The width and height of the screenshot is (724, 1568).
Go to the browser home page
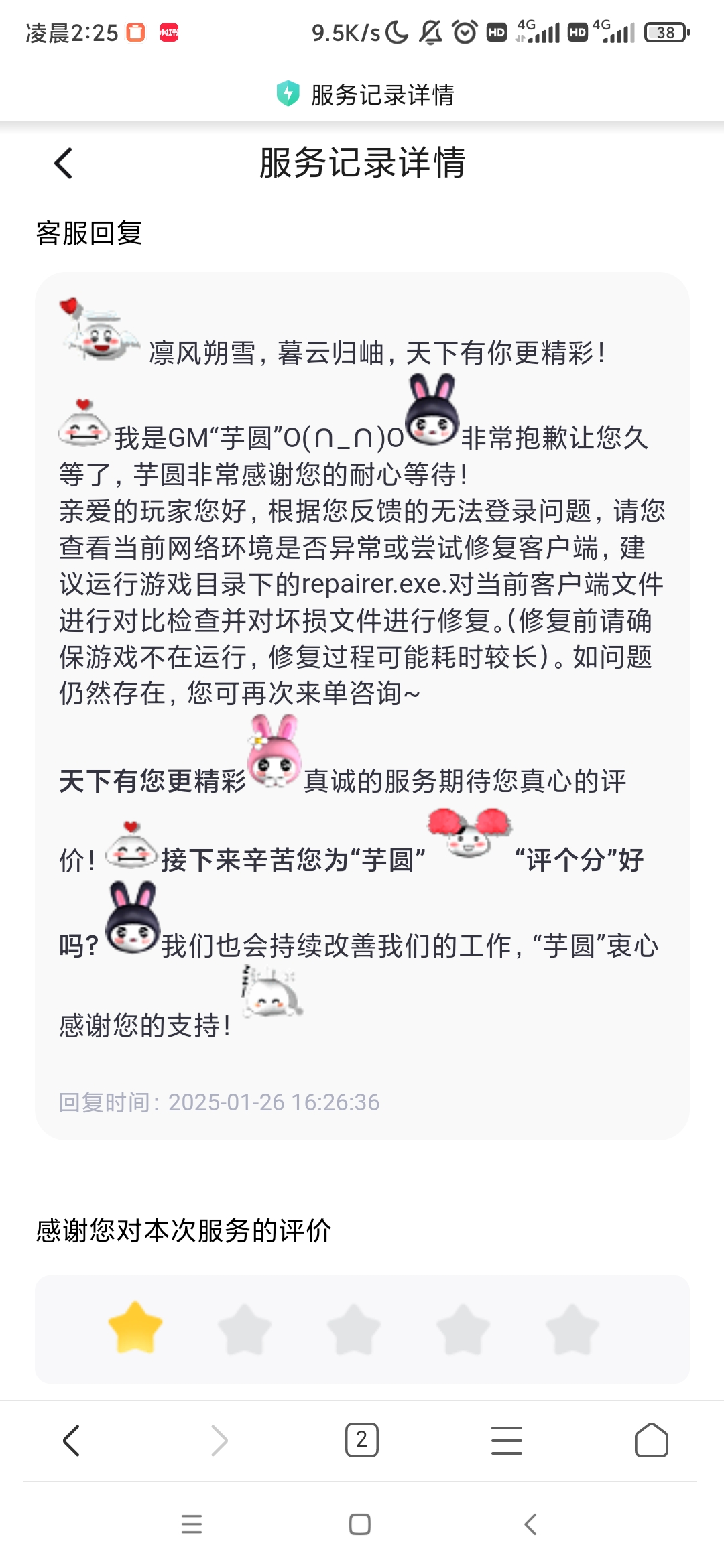pyautogui.click(x=651, y=1440)
